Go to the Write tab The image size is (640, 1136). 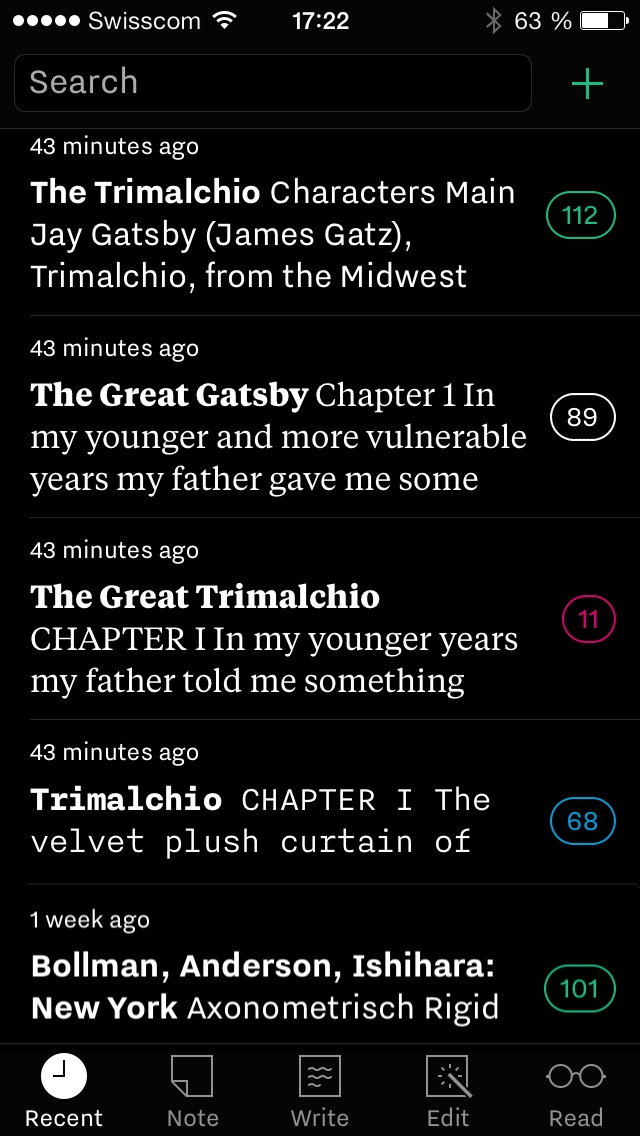click(x=320, y=1090)
